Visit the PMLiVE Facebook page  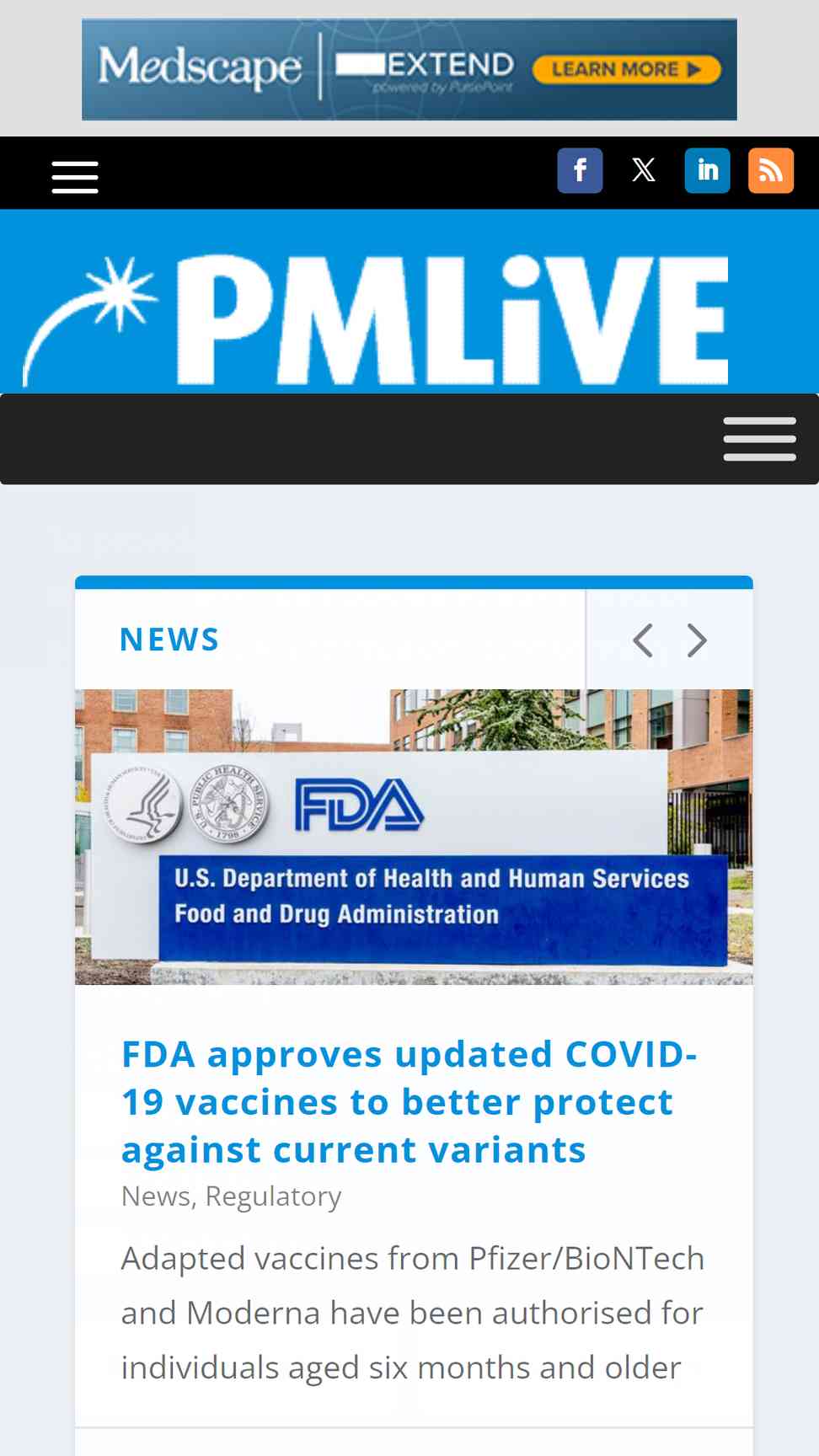[x=580, y=171]
